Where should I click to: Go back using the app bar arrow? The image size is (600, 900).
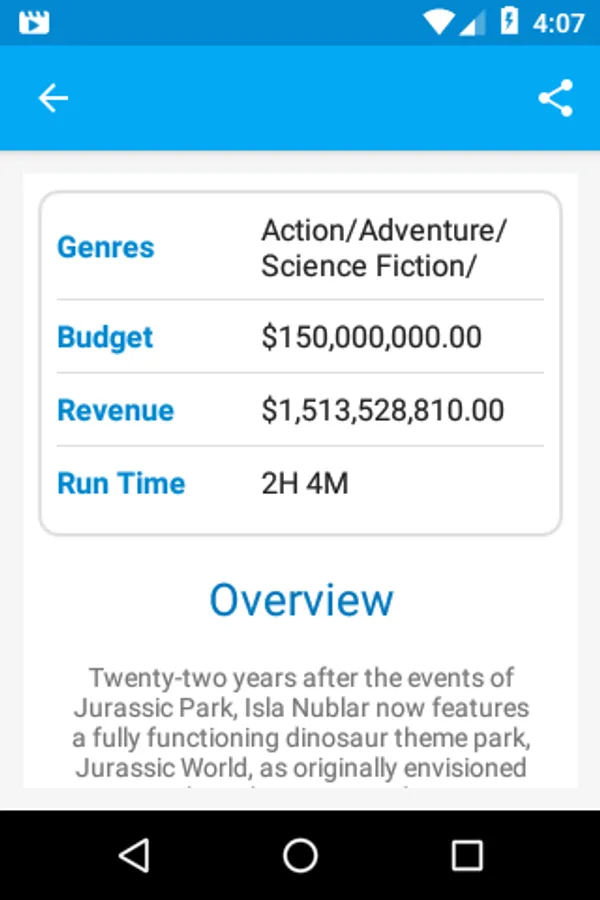[x=53, y=98]
